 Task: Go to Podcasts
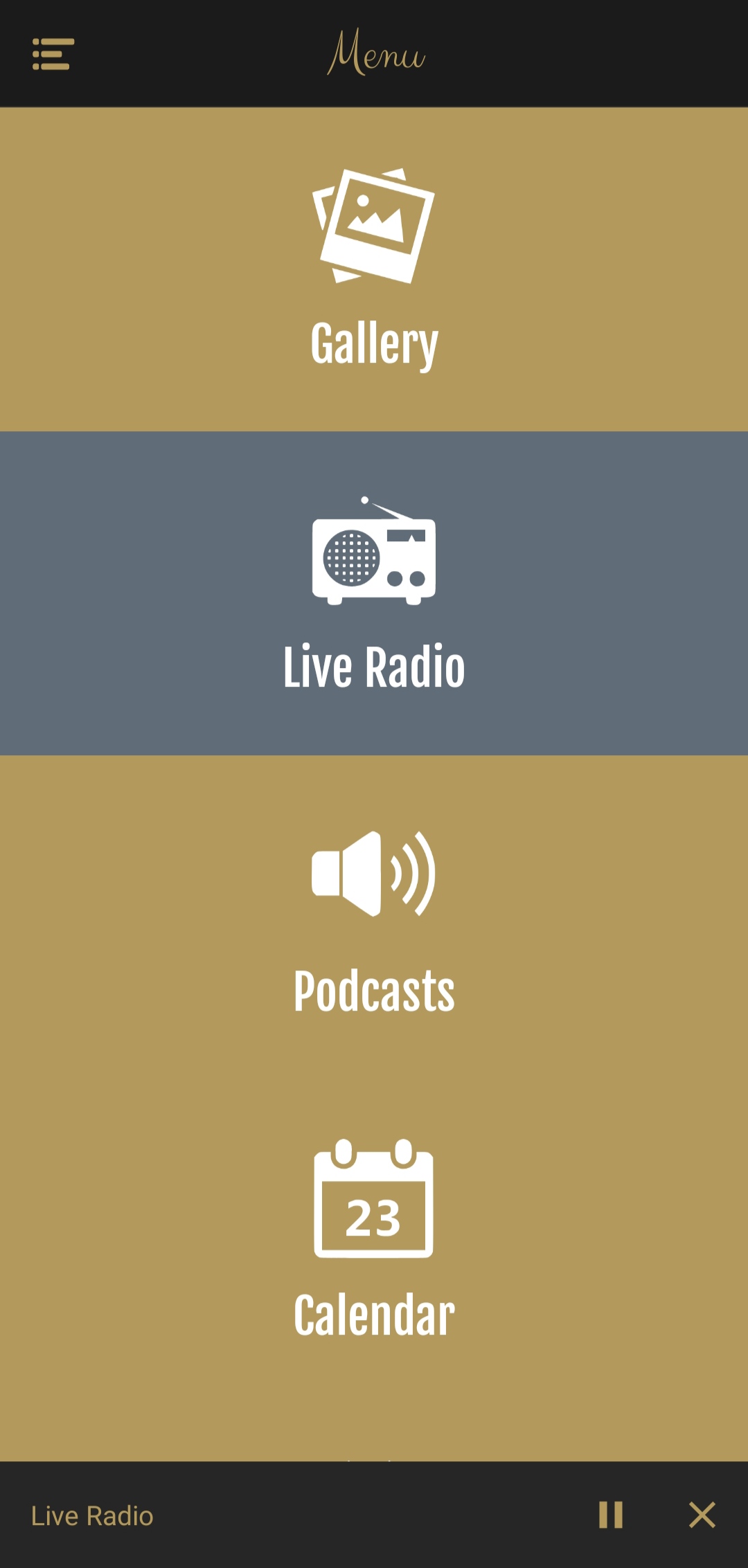374,917
